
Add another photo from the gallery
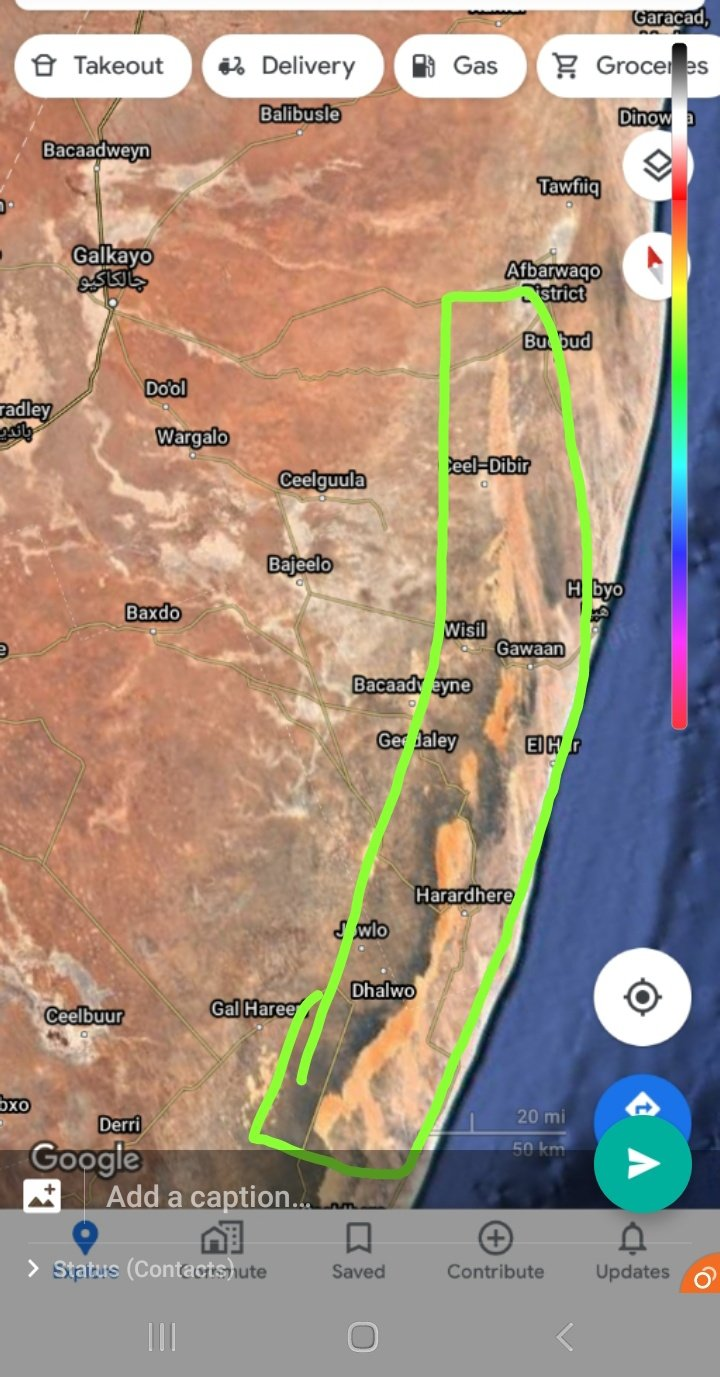[42, 1196]
